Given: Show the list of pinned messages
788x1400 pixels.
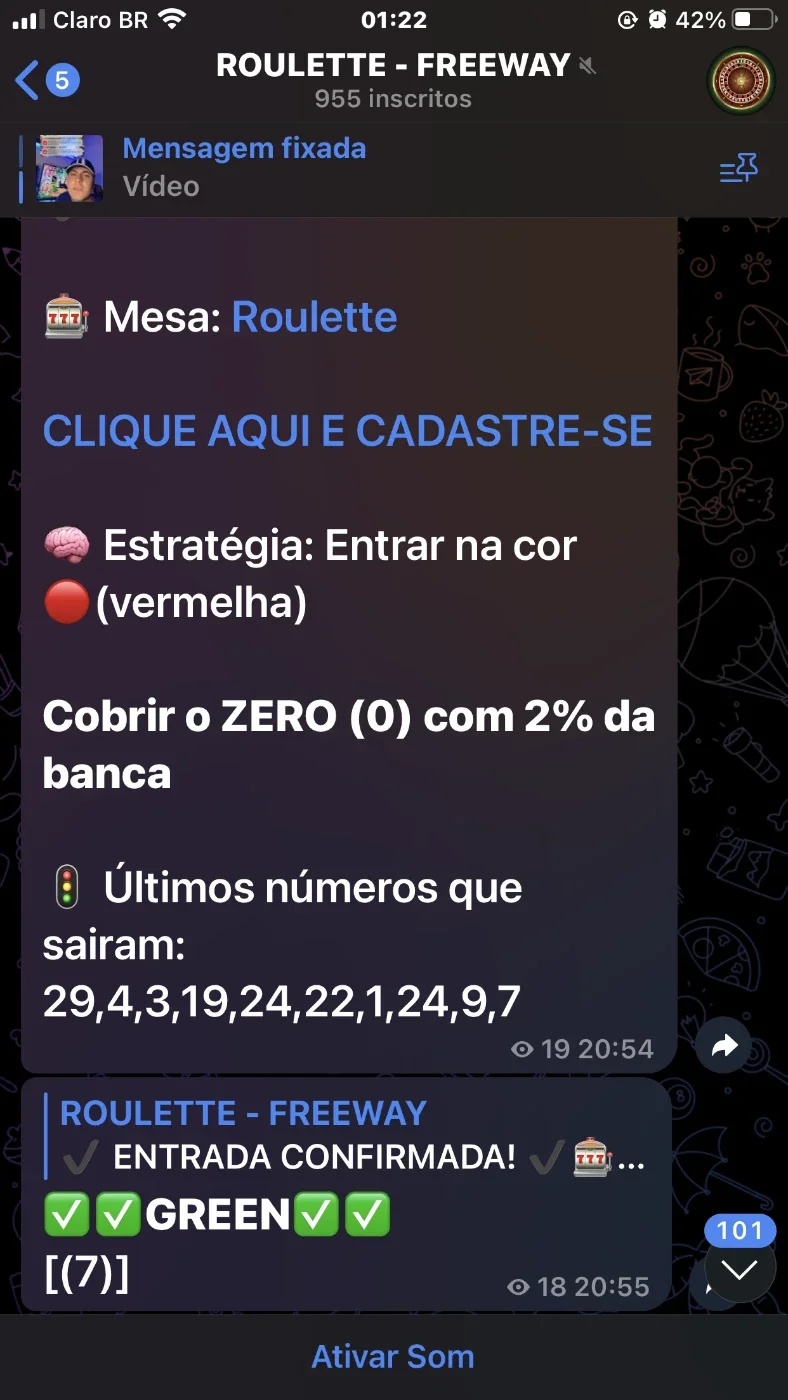Looking at the screenshot, I should tap(739, 169).
